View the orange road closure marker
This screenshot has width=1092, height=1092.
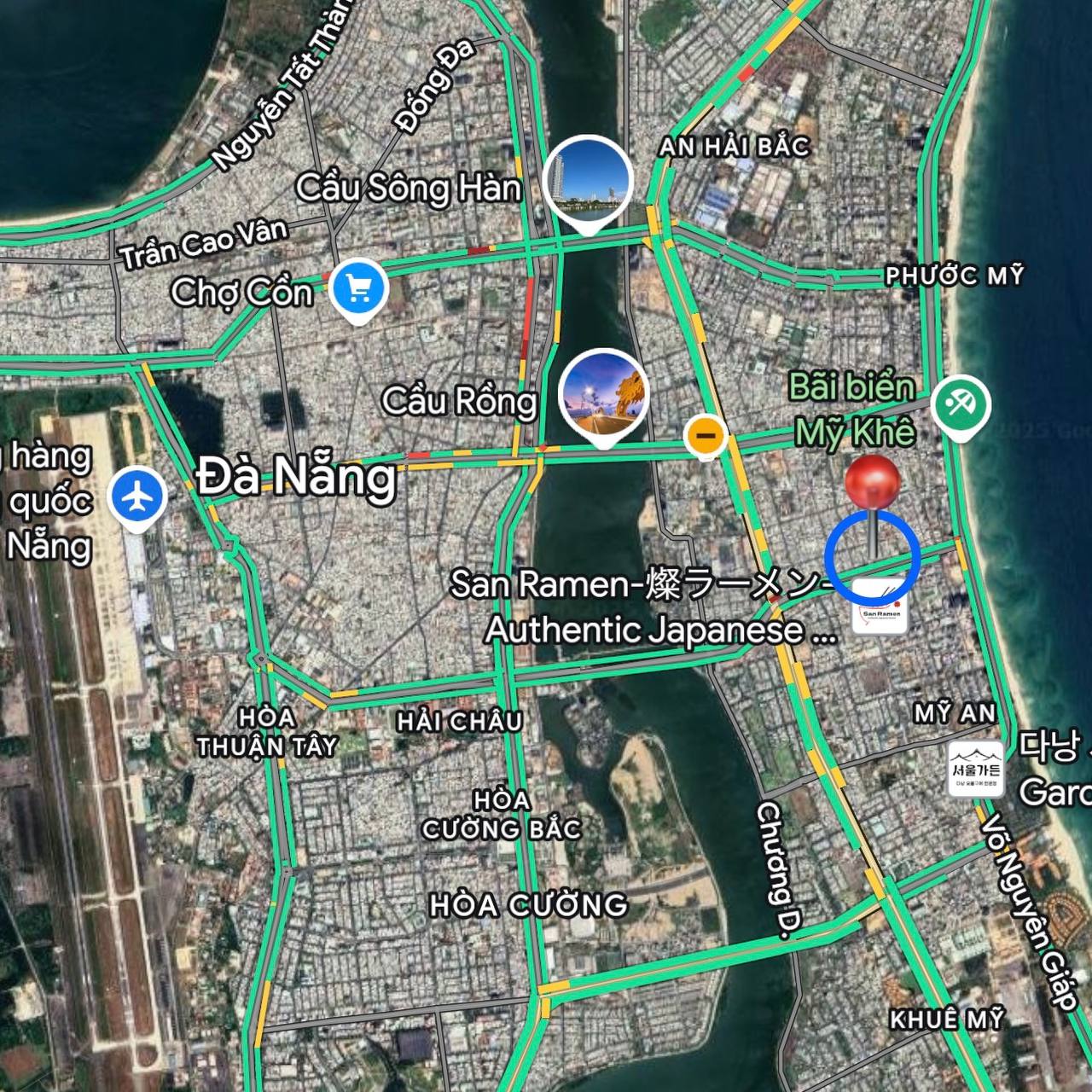[705, 436]
